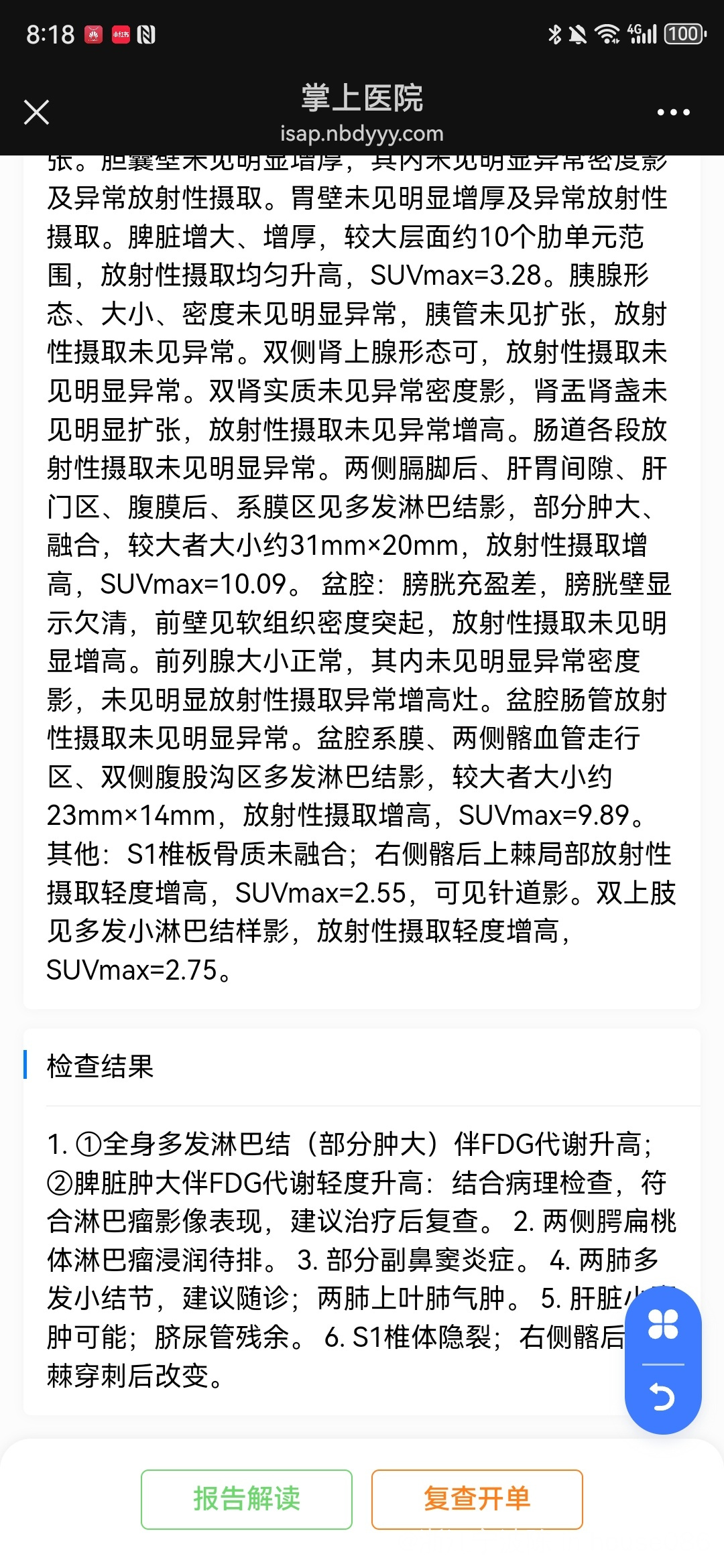Tap the 报告解读 button
Viewport: 724px width, 1568px height.
tap(247, 1499)
